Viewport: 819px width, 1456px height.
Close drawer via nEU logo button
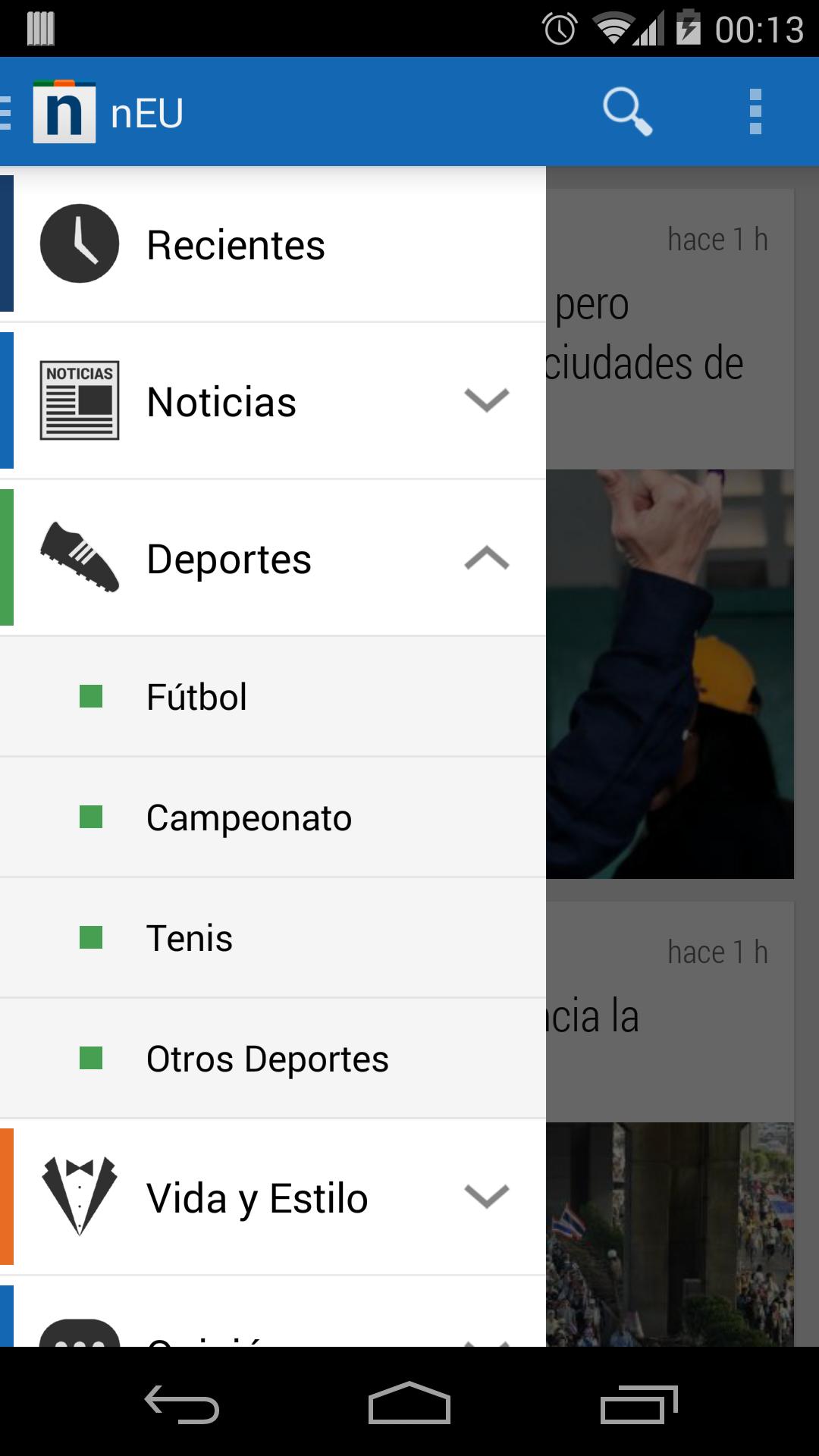(x=64, y=112)
